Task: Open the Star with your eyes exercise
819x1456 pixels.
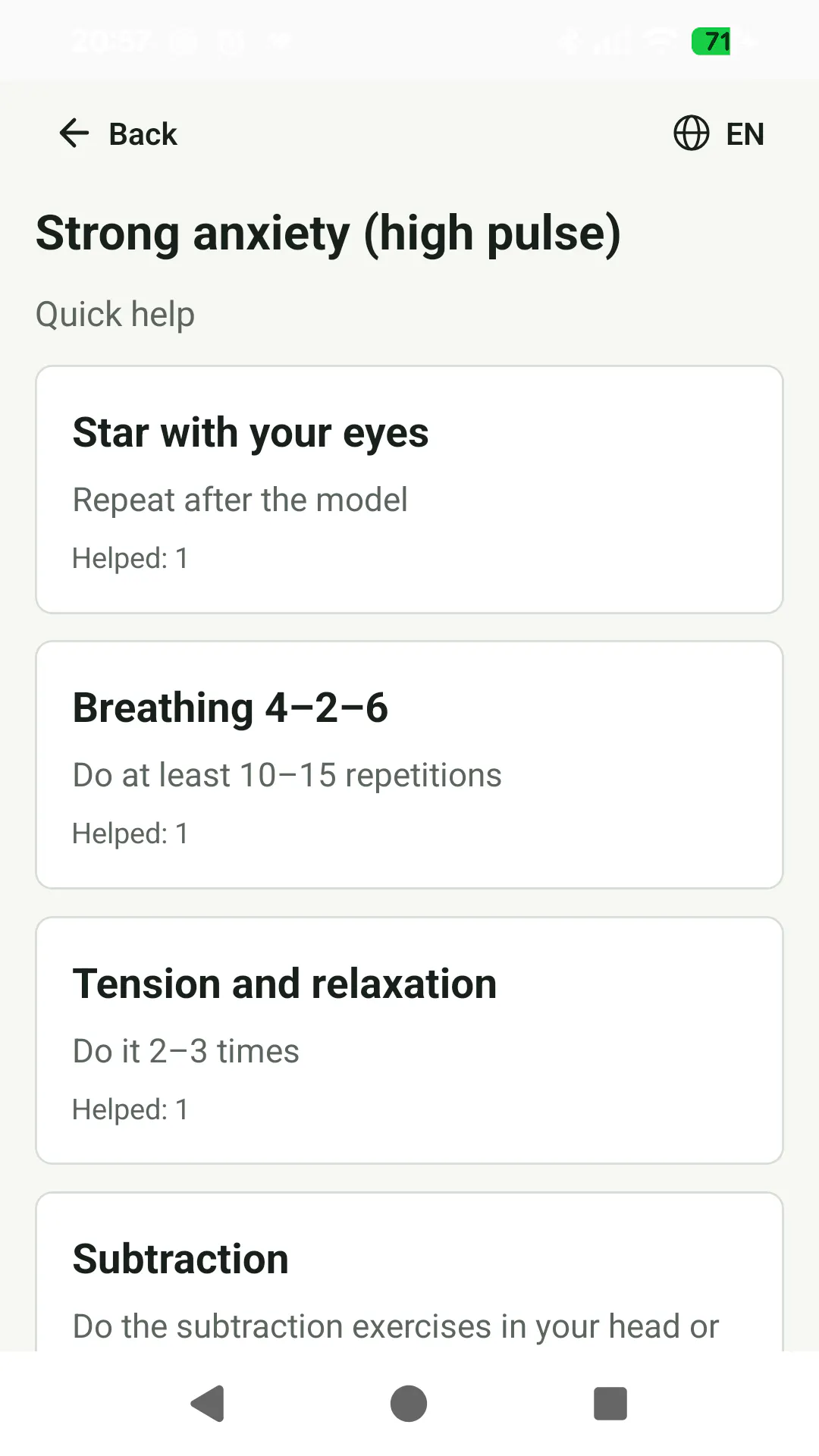Action: tap(409, 490)
